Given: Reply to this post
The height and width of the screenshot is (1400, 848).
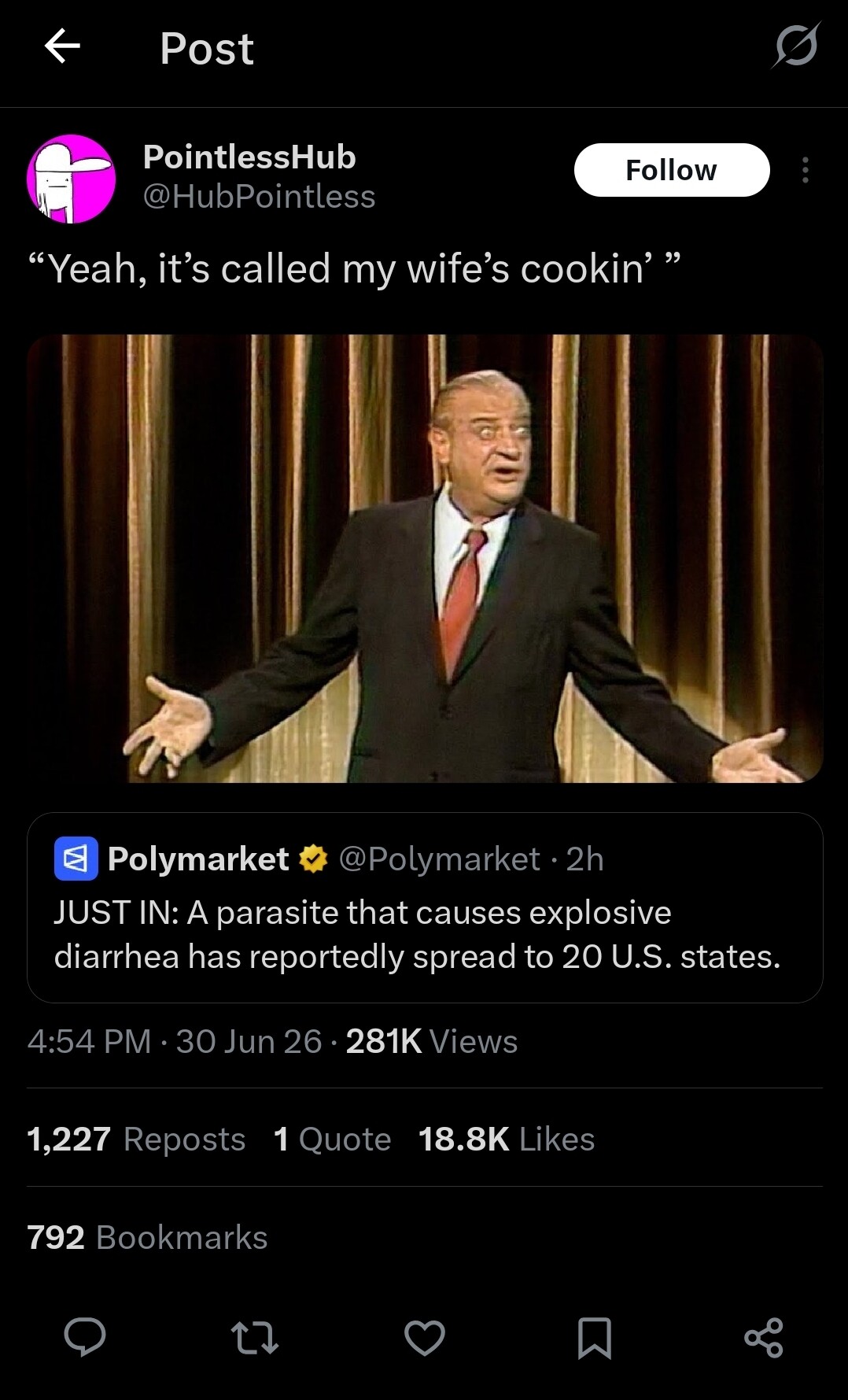Looking at the screenshot, I should (x=85, y=1337).
